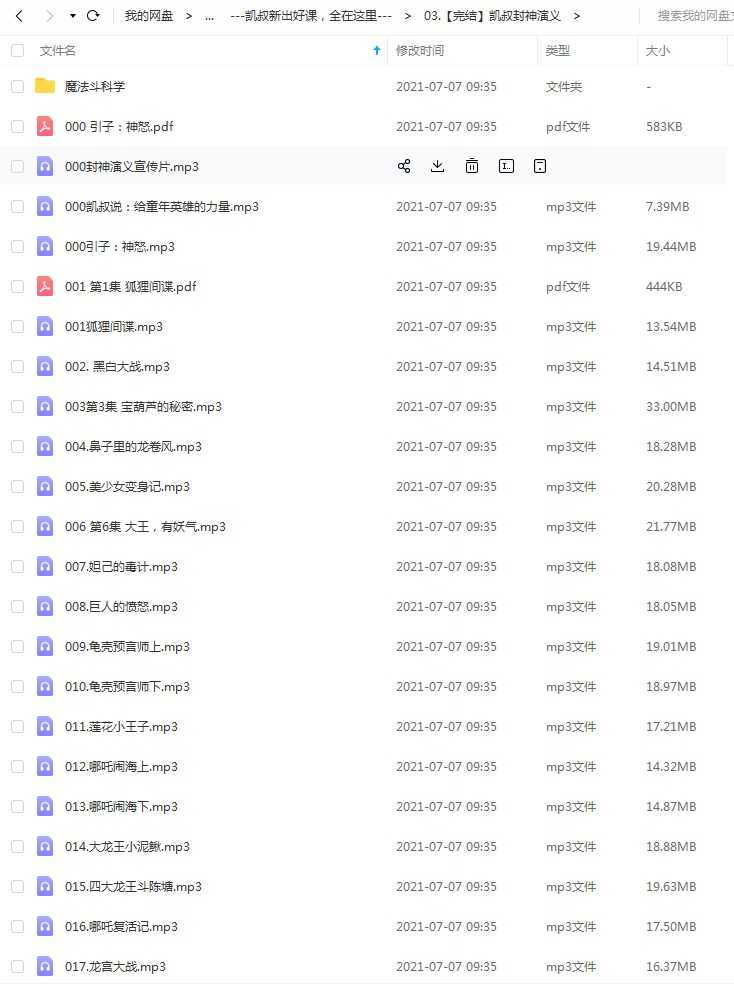Play 003第3集 宝葫芦的秘密.mp3
This screenshot has width=734, height=1003.
pos(143,407)
